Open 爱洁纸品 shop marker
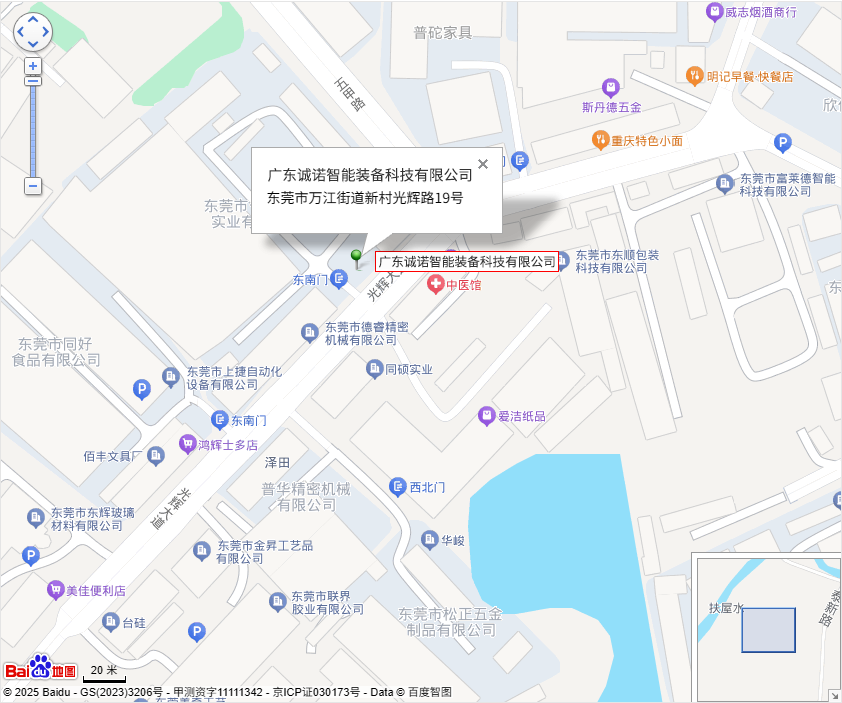The height and width of the screenshot is (703, 842). click(486, 415)
